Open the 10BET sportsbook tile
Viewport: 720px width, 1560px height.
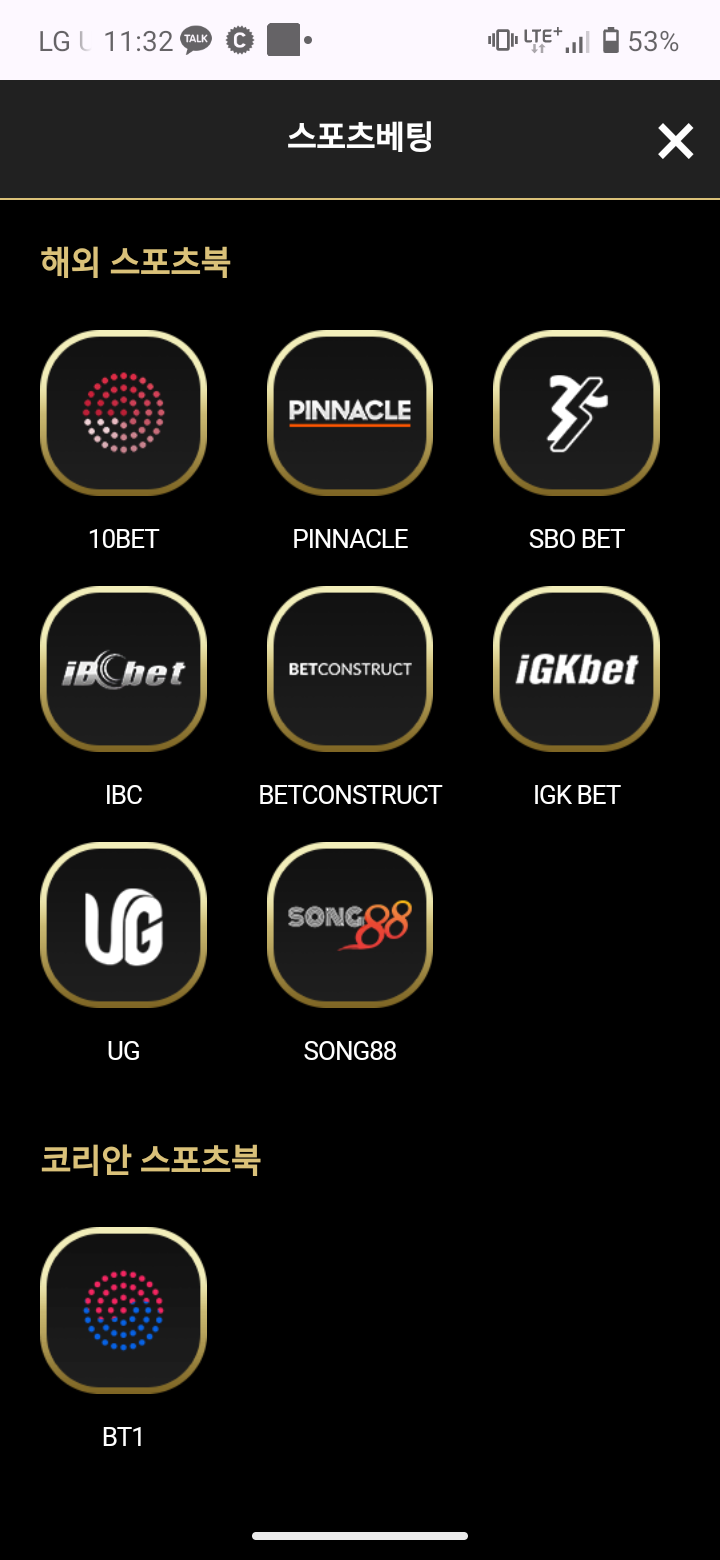tap(123, 413)
